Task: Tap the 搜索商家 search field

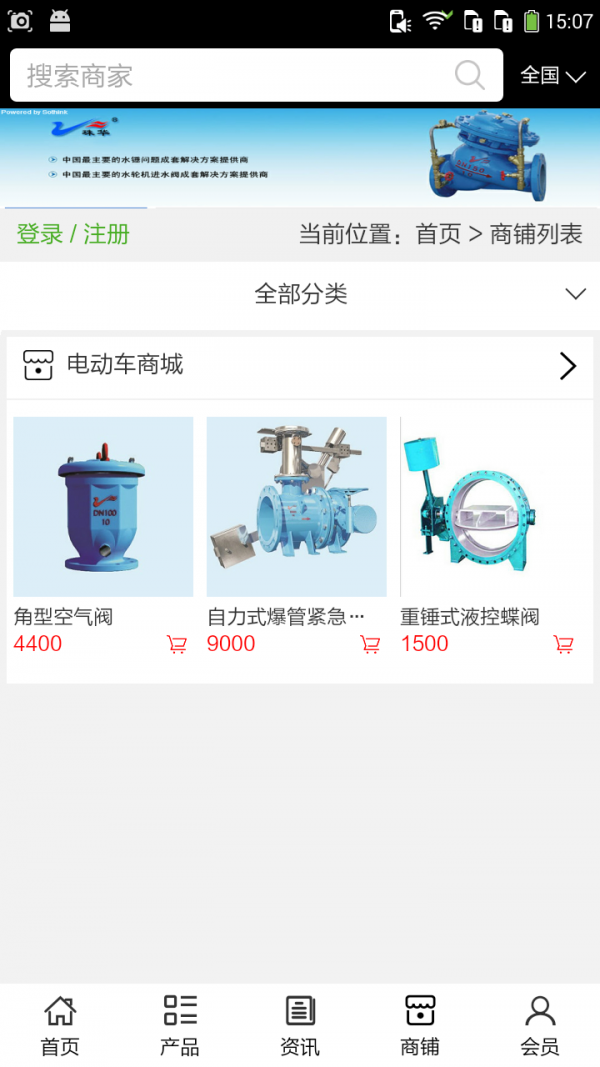Action: pos(230,76)
